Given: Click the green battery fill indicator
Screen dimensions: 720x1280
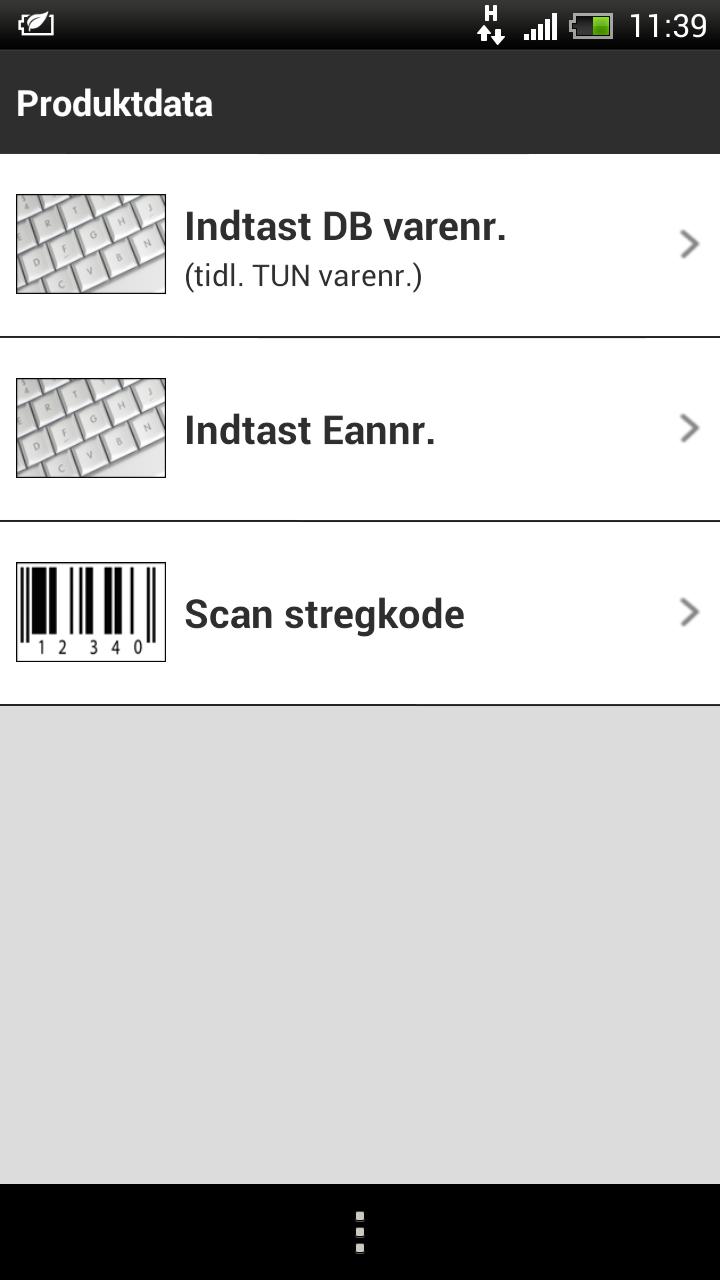Looking at the screenshot, I should [600, 27].
